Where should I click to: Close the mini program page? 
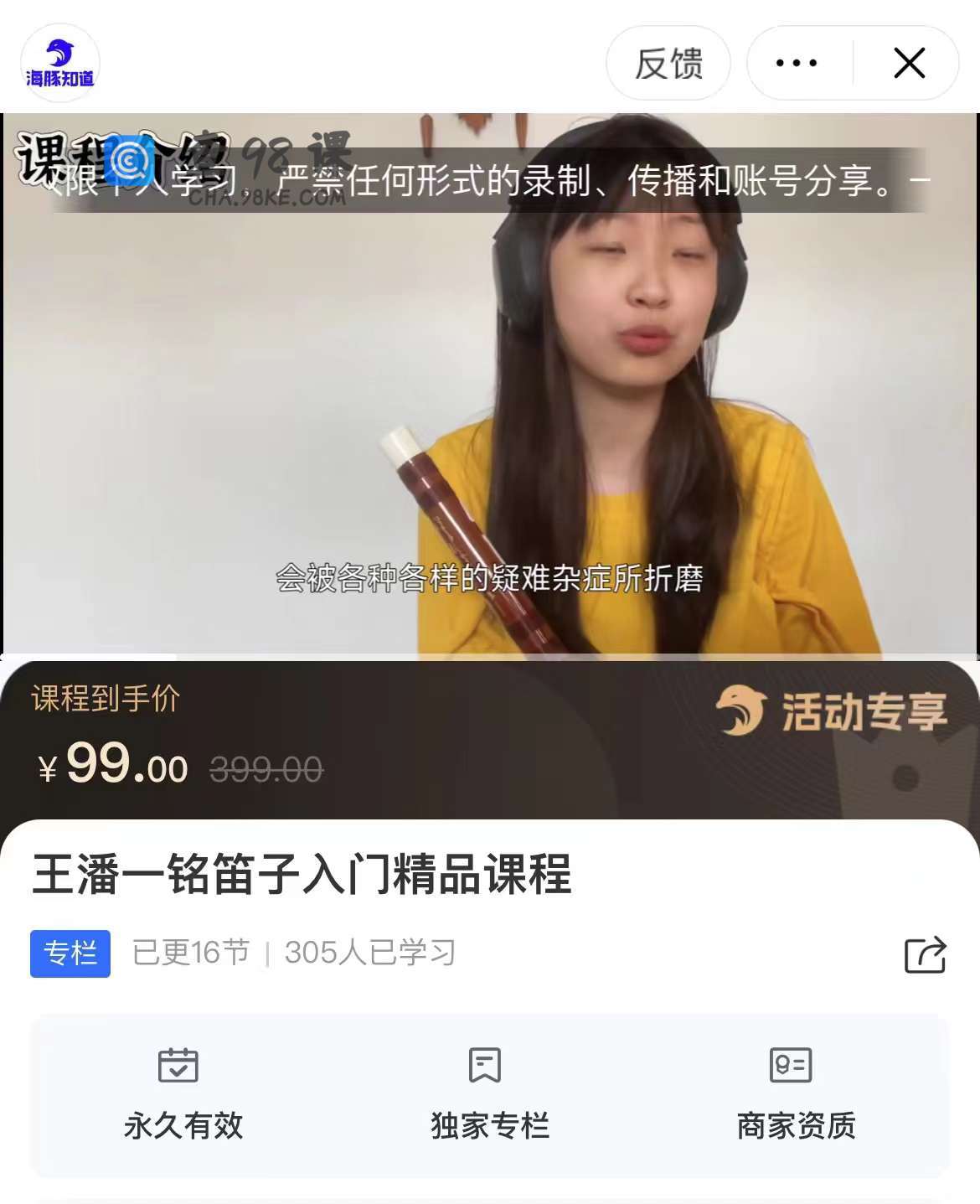coord(909,63)
